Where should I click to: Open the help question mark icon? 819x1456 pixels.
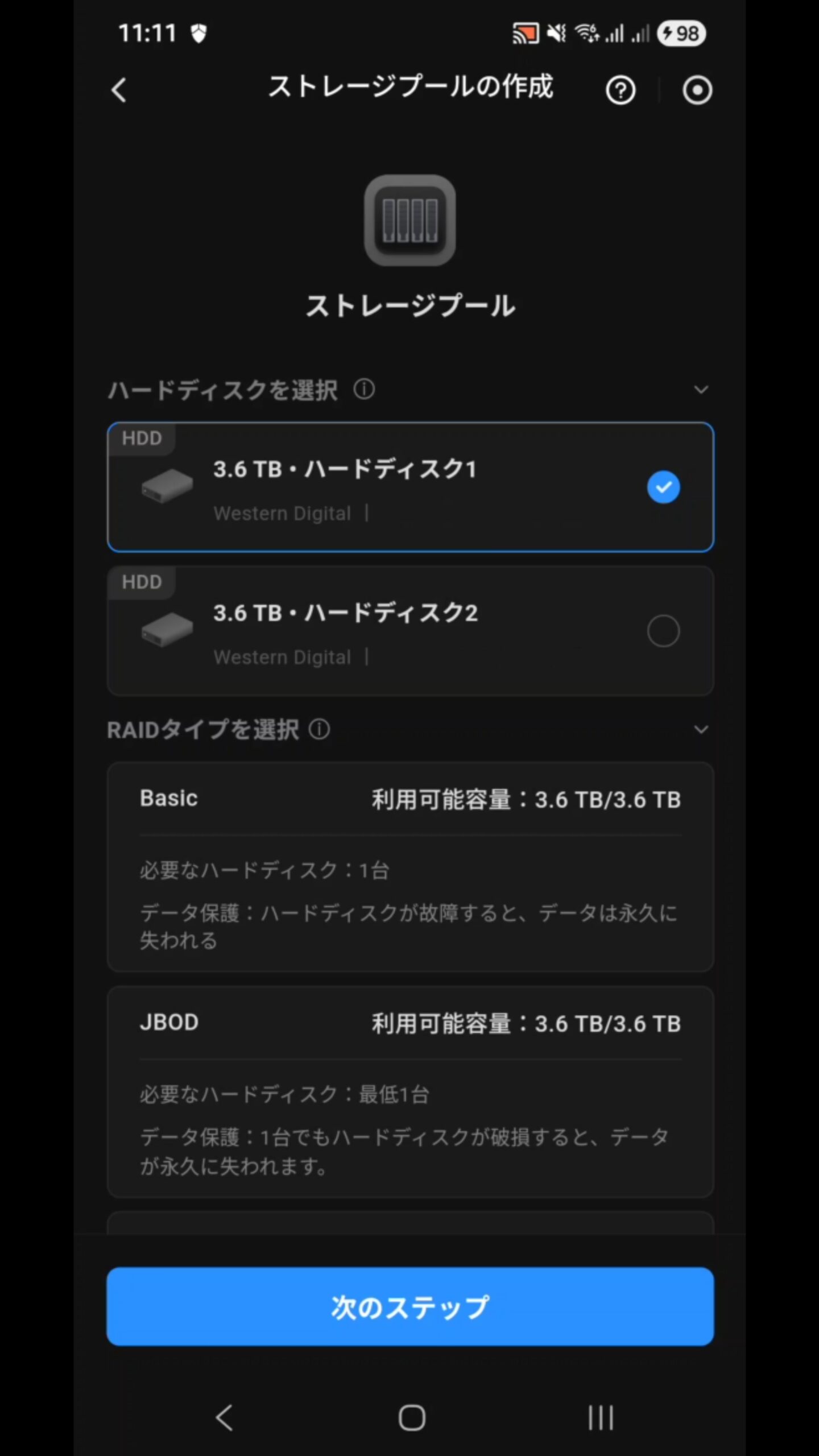(620, 90)
